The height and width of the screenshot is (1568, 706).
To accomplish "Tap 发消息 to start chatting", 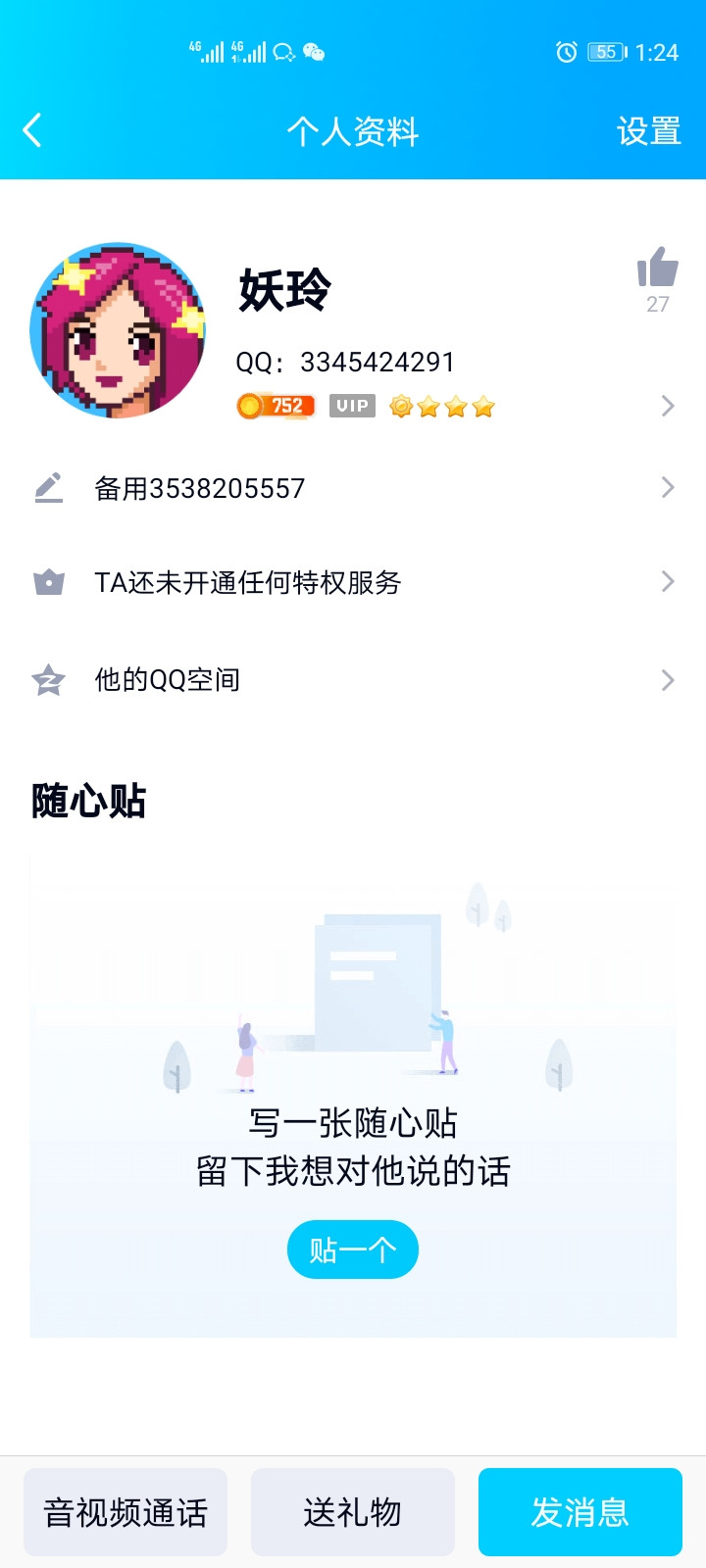I will [580, 1512].
